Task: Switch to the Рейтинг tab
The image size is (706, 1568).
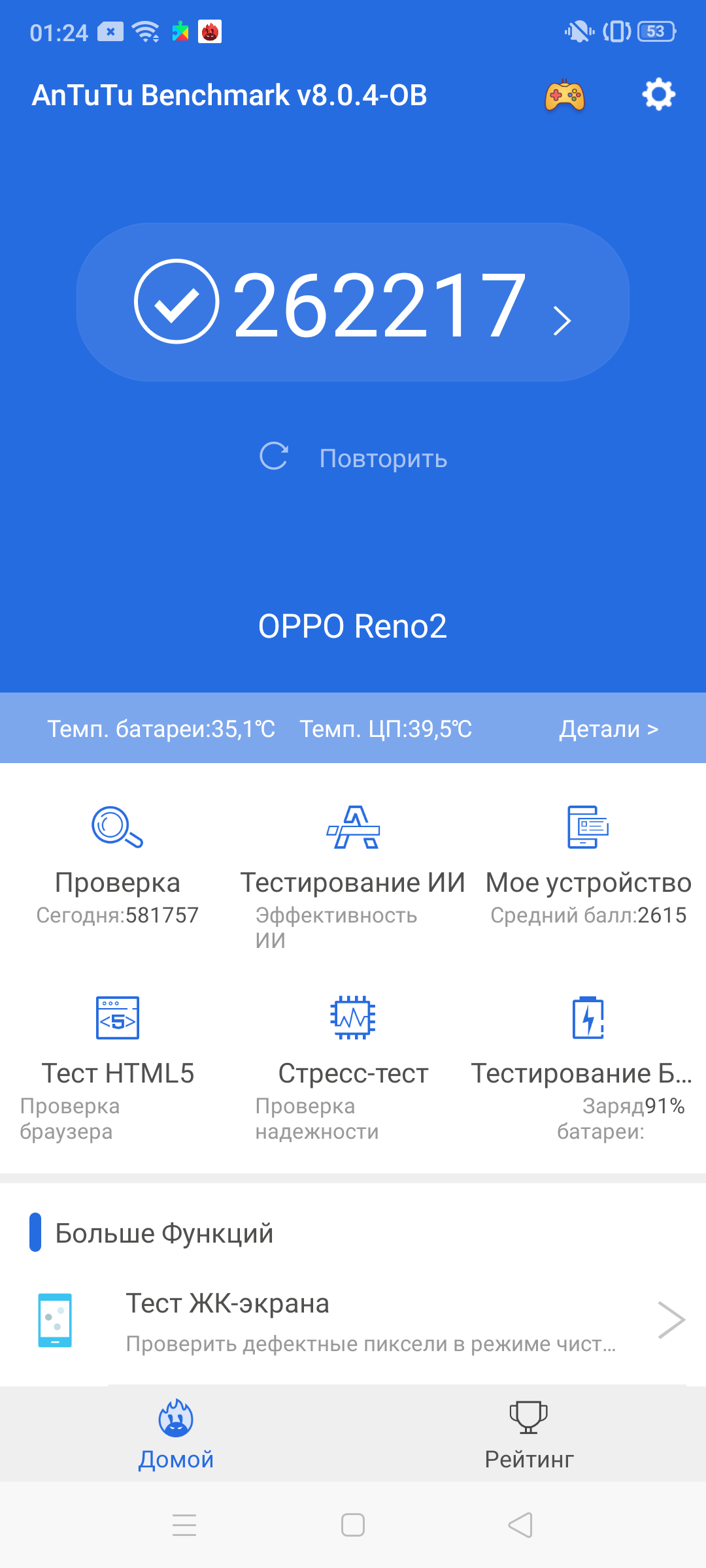Action: click(x=529, y=1435)
